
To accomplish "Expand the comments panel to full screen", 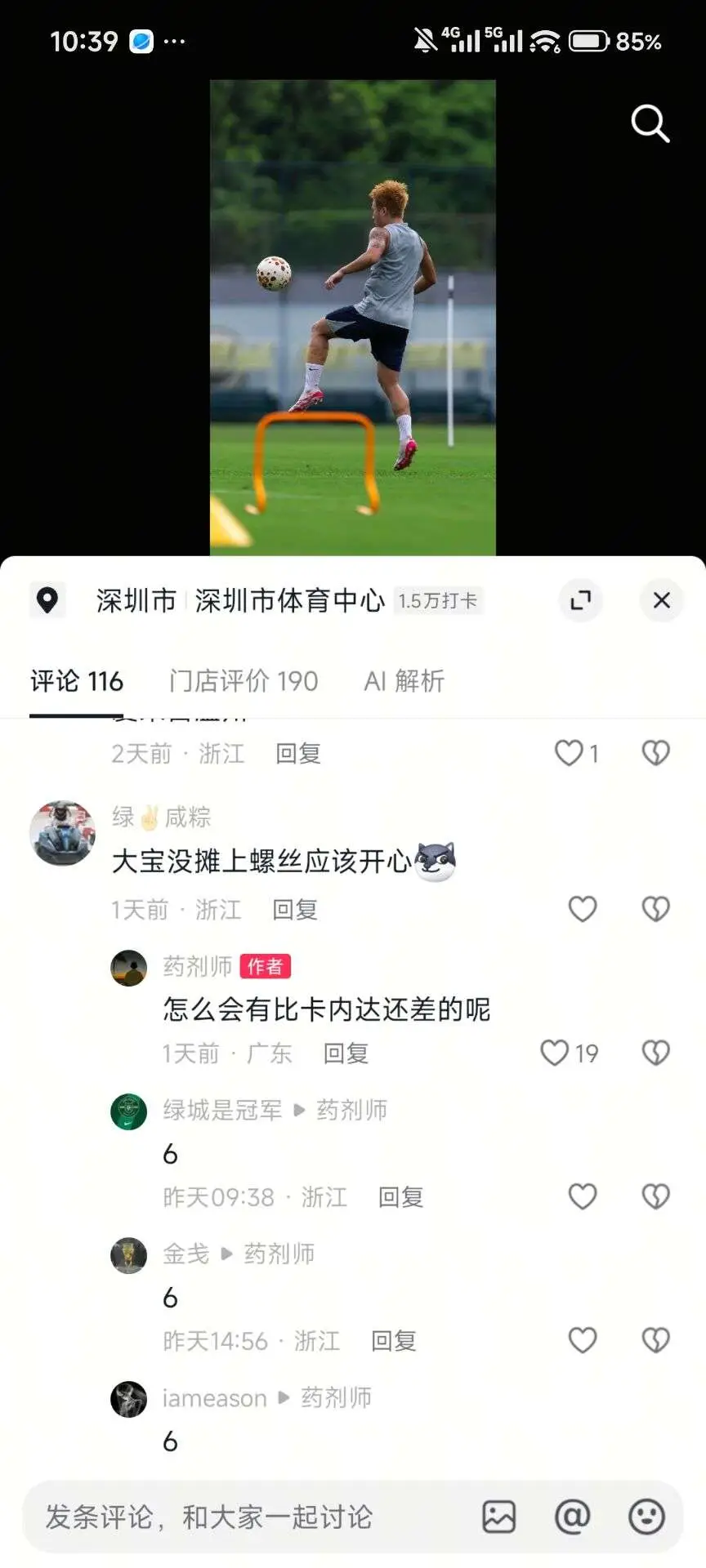I will point(581,600).
